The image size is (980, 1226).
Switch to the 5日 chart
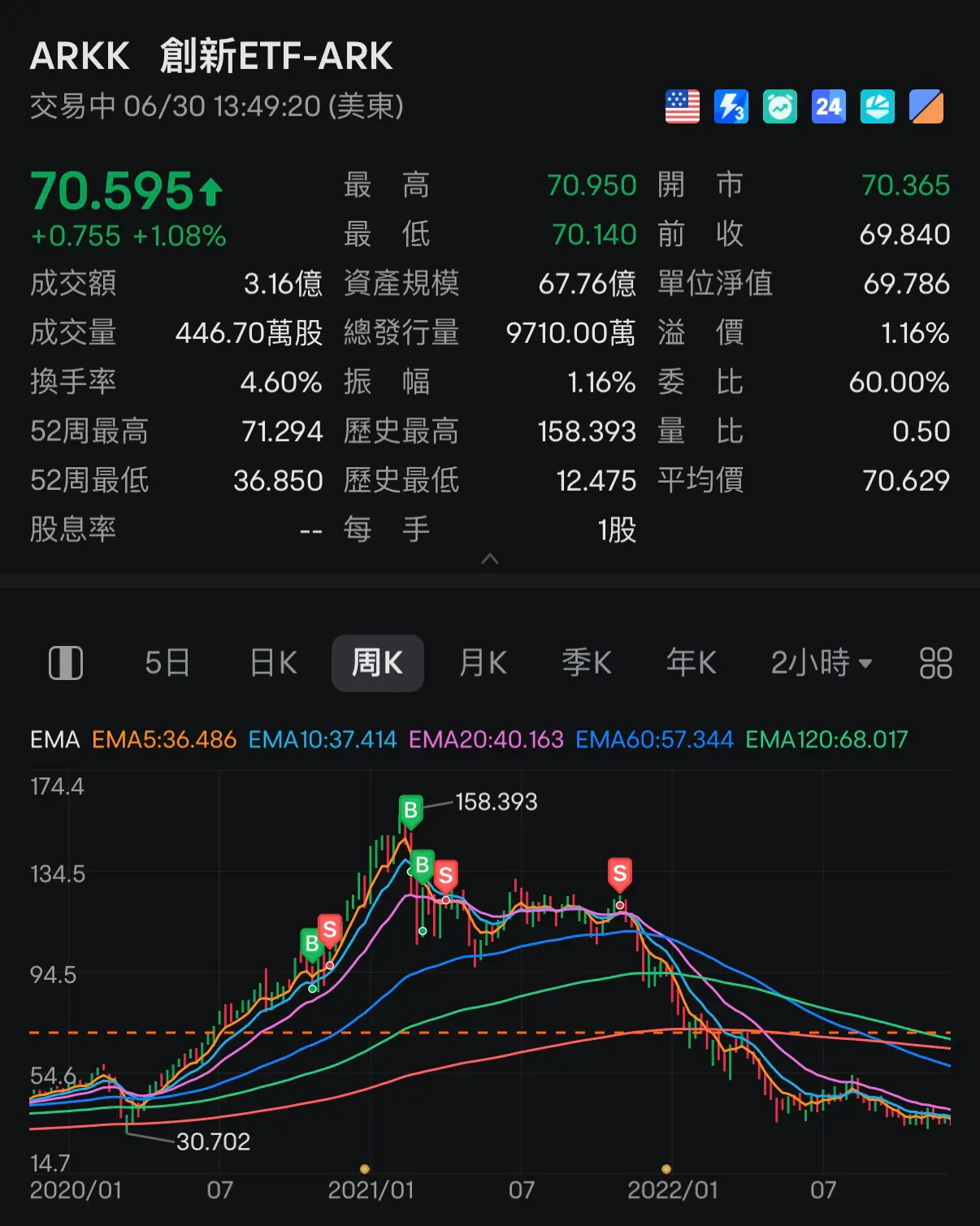coord(167,663)
